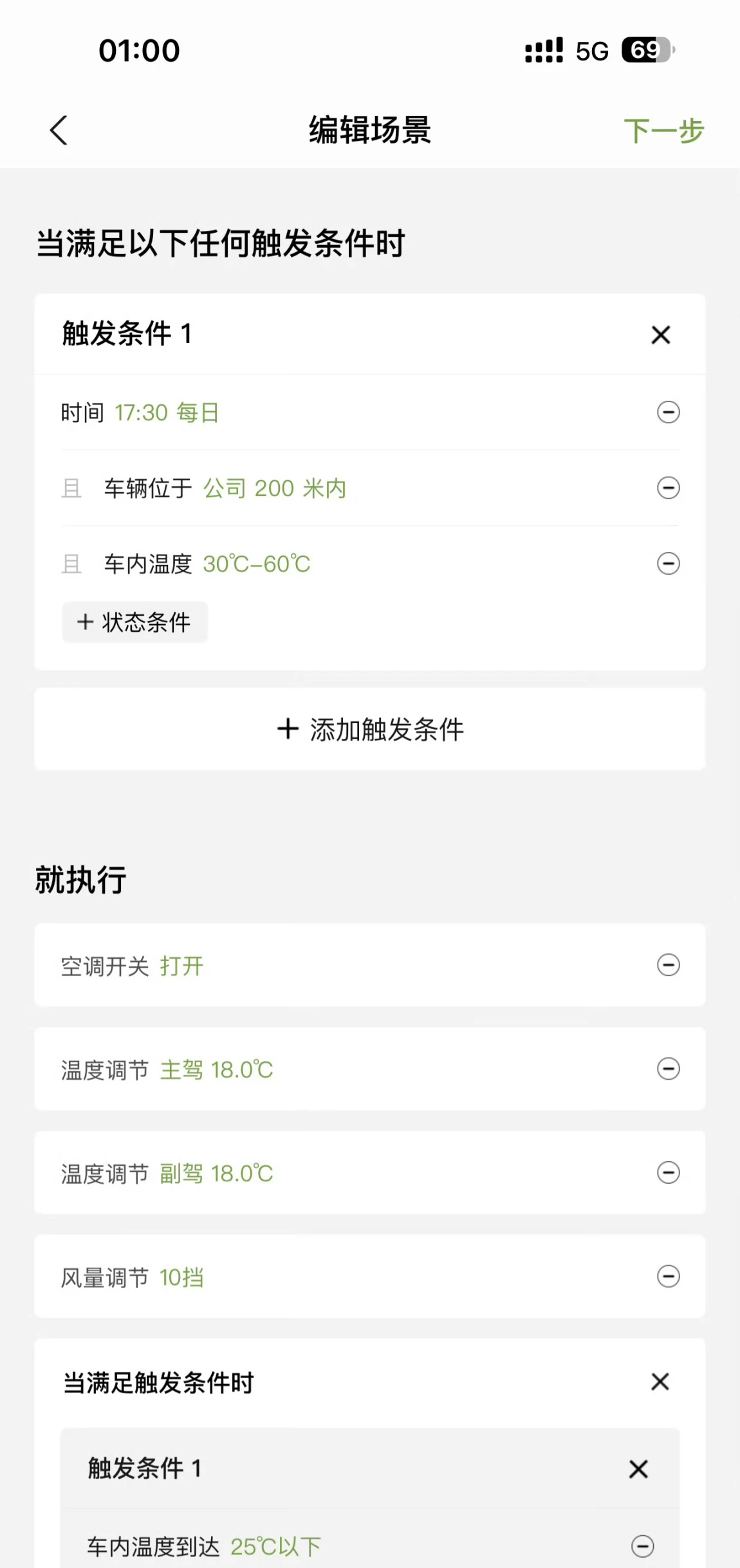The image size is (740, 1568).
Task: Edit 车内温度 30℃-60℃ range
Action: point(256,564)
